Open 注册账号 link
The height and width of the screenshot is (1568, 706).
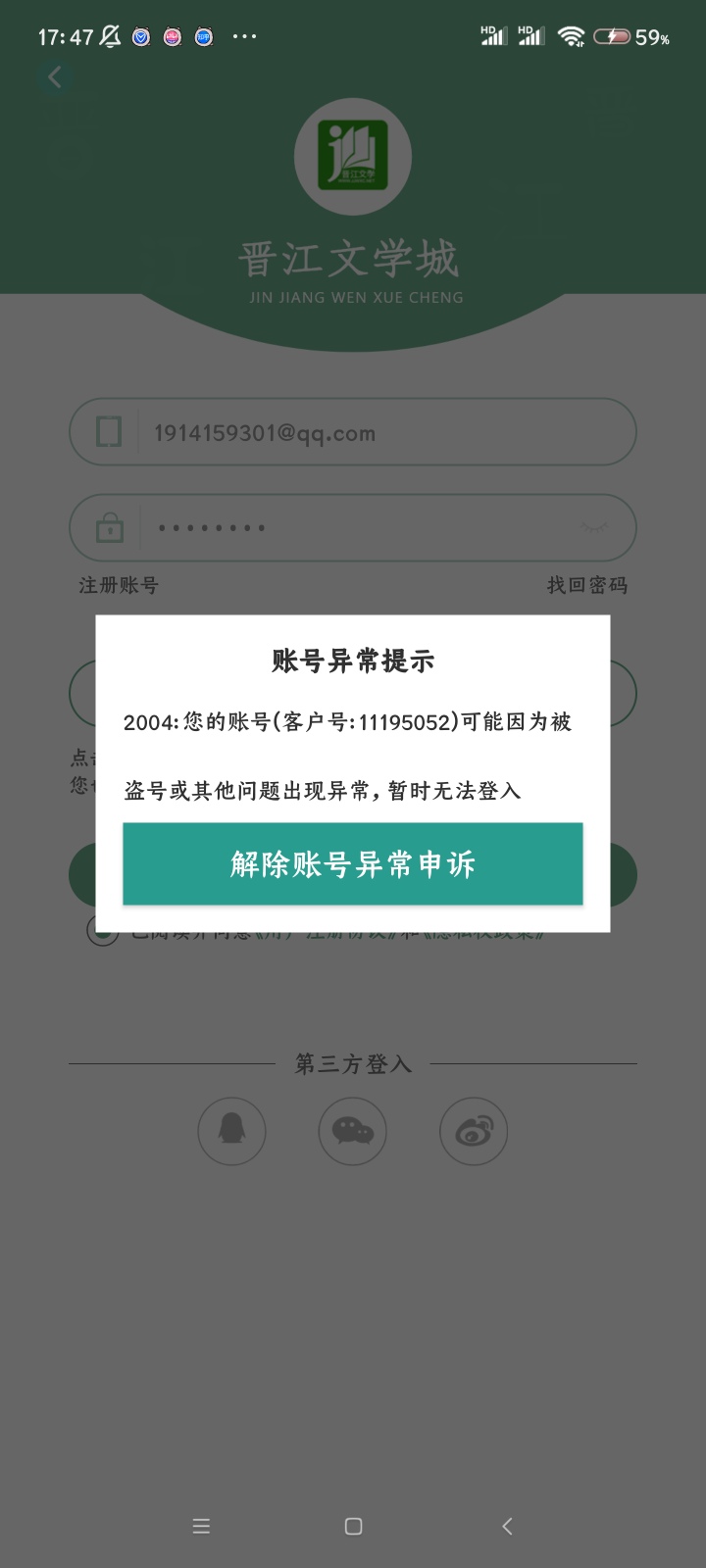[x=119, y=585]
